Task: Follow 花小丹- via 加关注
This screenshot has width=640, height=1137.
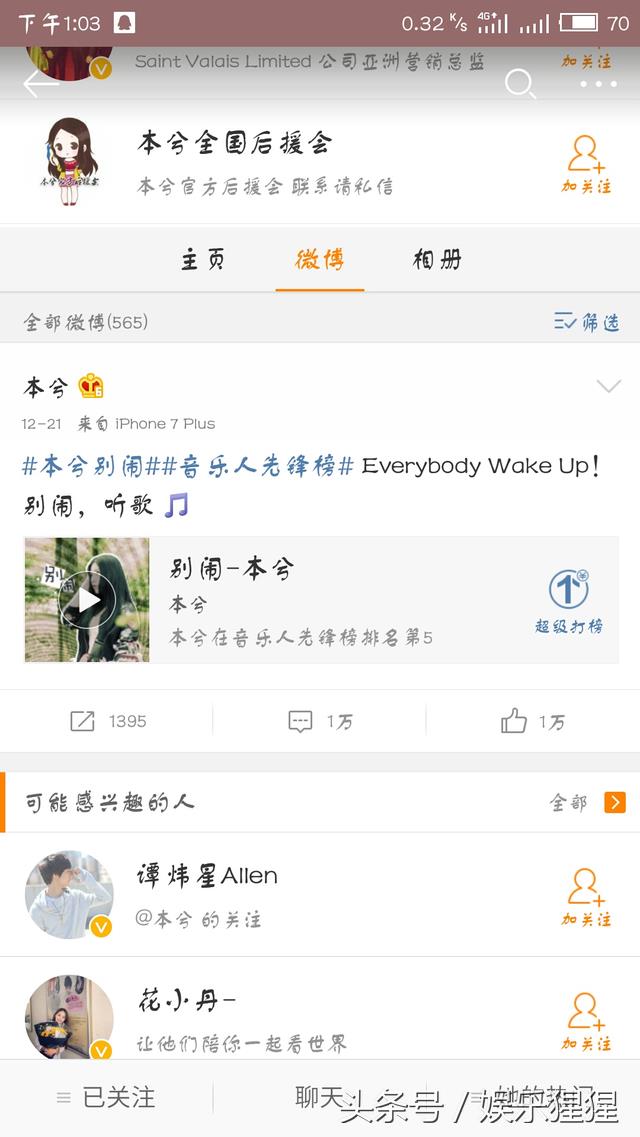Action: [585, 1020]
